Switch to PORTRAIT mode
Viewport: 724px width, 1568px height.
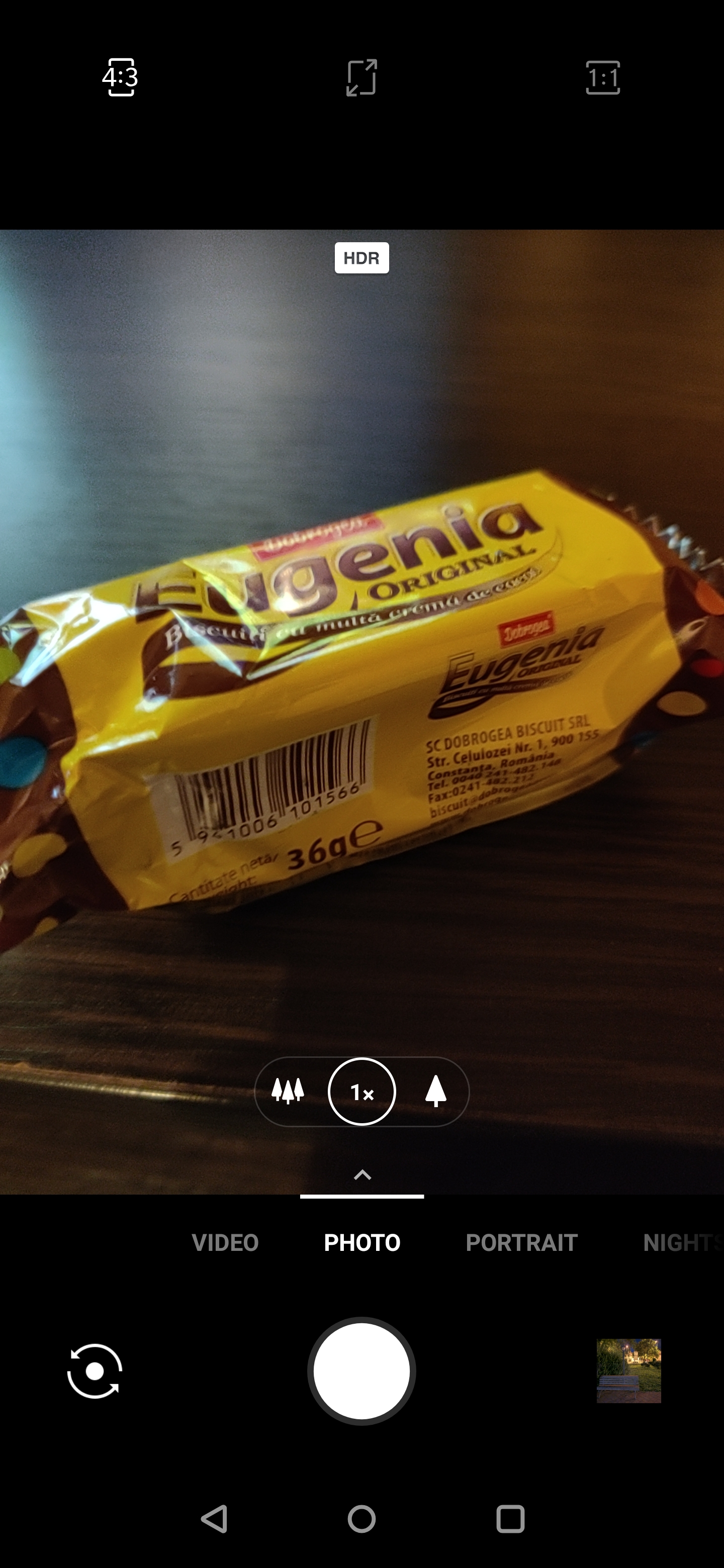coord(521,1242)
